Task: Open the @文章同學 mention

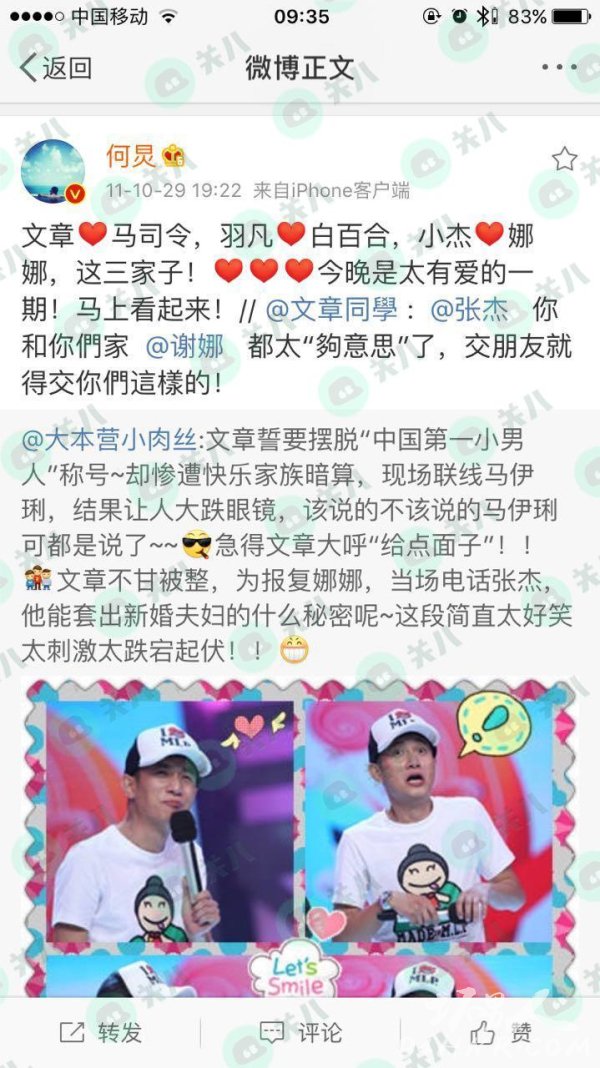Action: (x=332, y=310)
